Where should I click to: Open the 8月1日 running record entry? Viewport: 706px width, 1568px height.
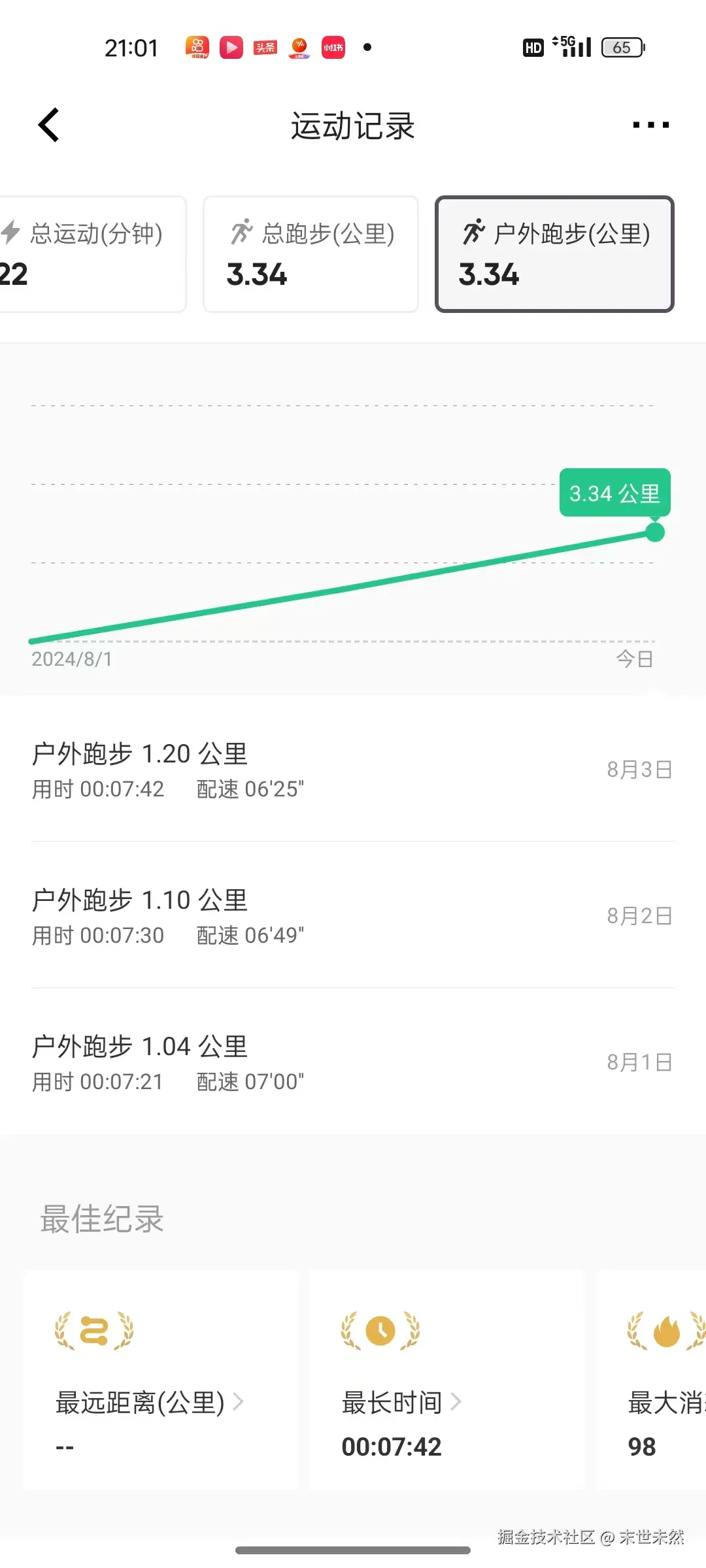[353, 1063]
